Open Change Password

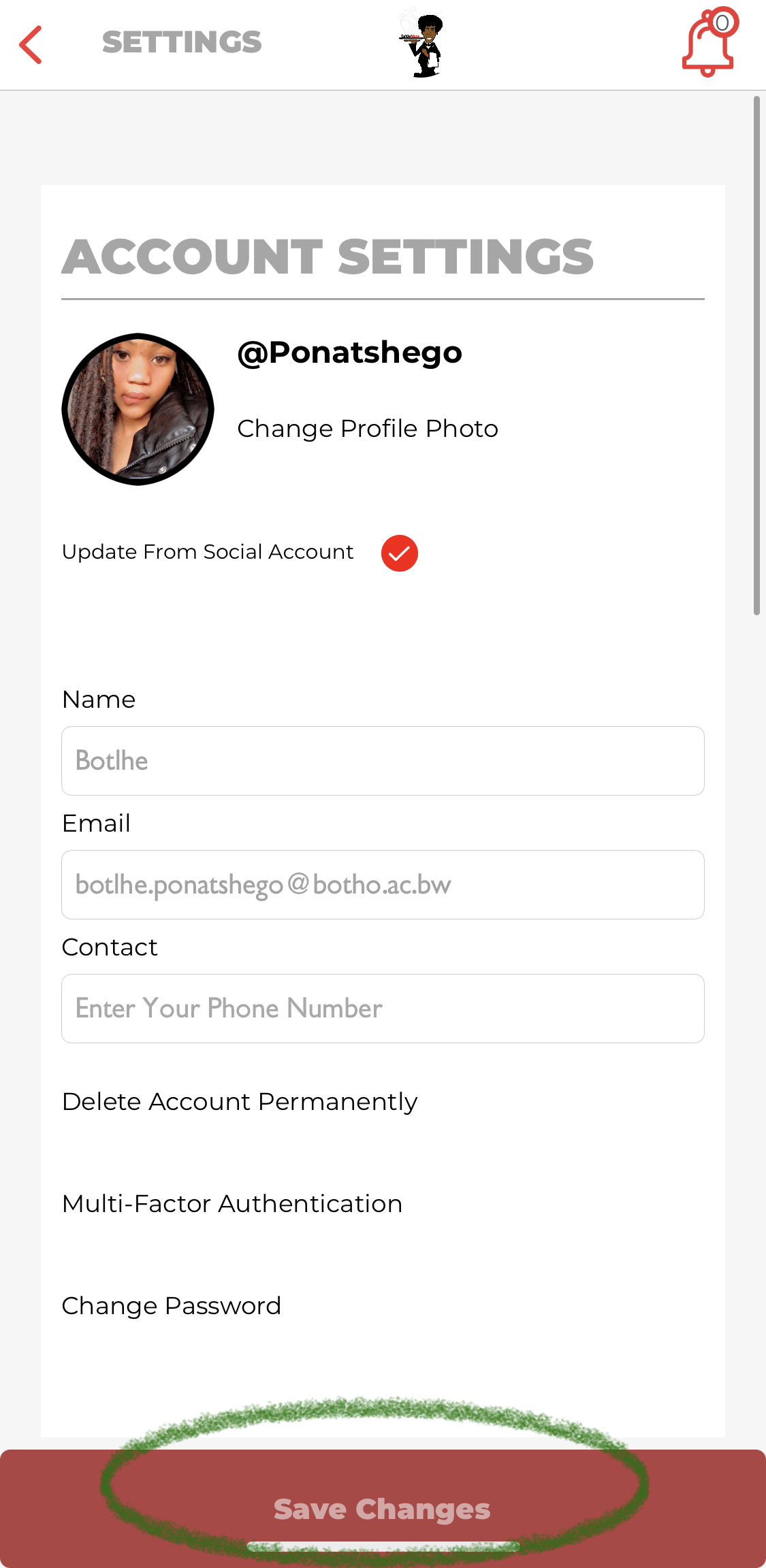pyautogui.click(x=172, y=1306)
